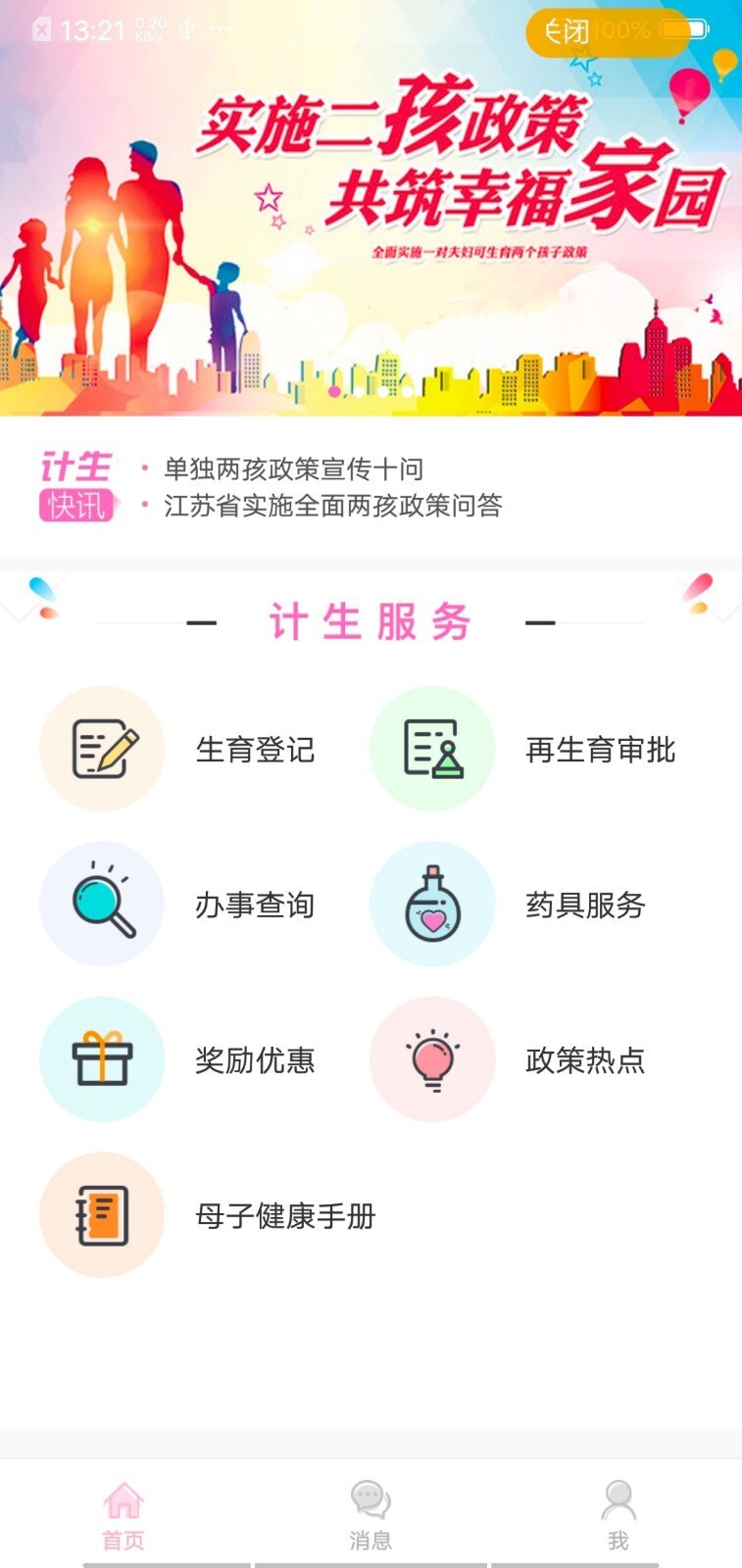The height and width of the screenshot is (1568, 742).
Task: Open the 生育登记 birth registration service icon
Action: pos(102,749)
